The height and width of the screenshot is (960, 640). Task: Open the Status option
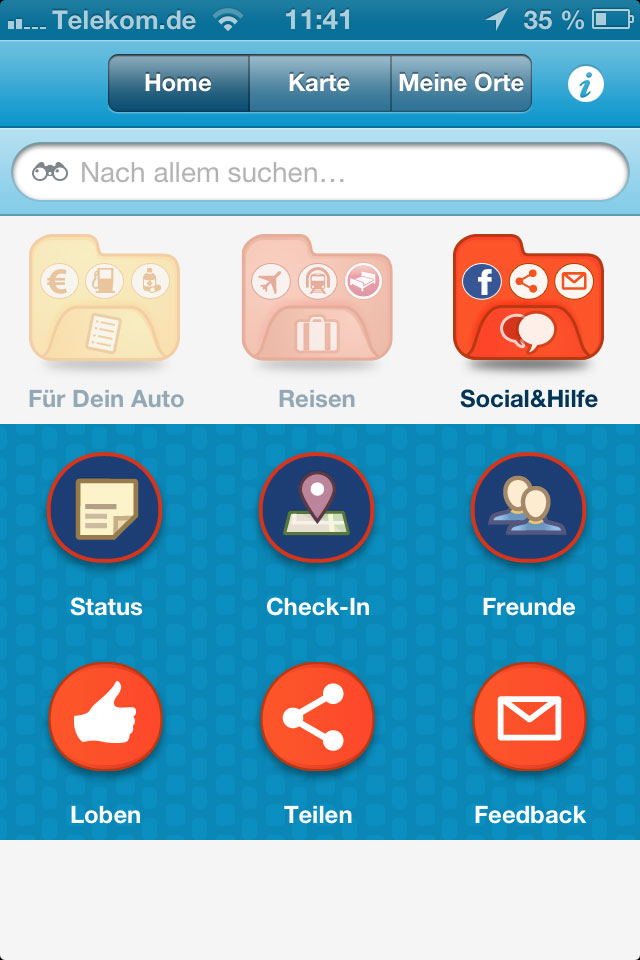pos(105,510)
